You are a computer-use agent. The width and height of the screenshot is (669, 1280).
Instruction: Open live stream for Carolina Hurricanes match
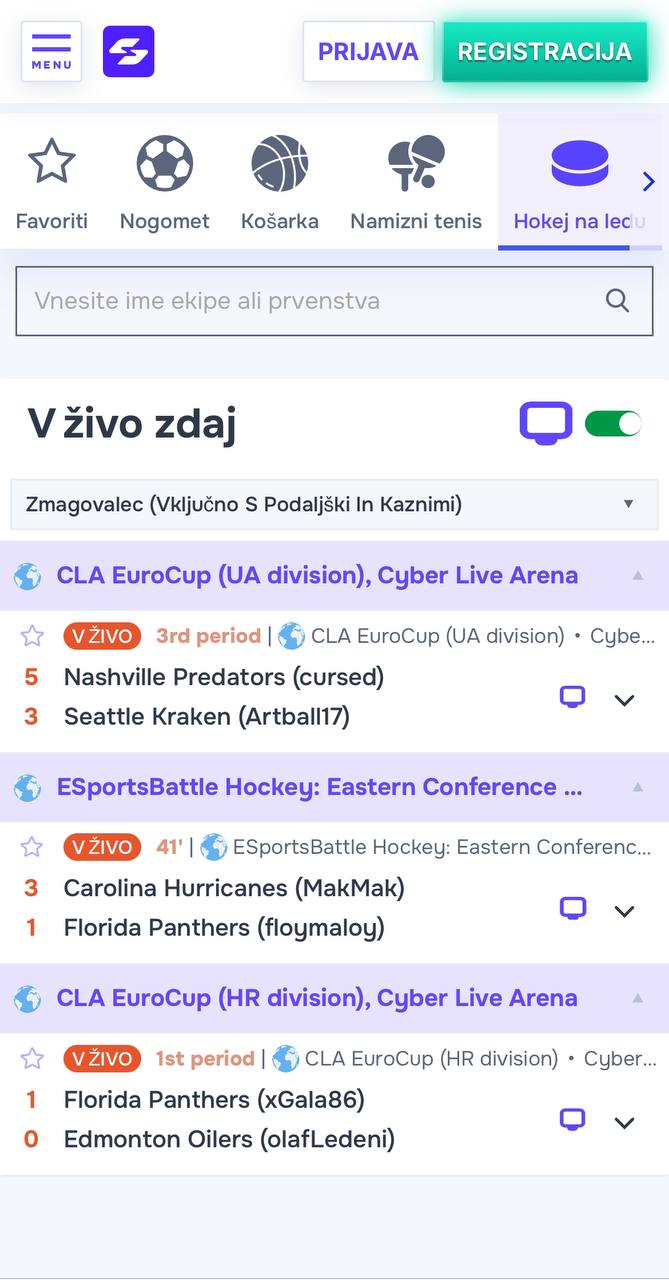click(572, 908)
